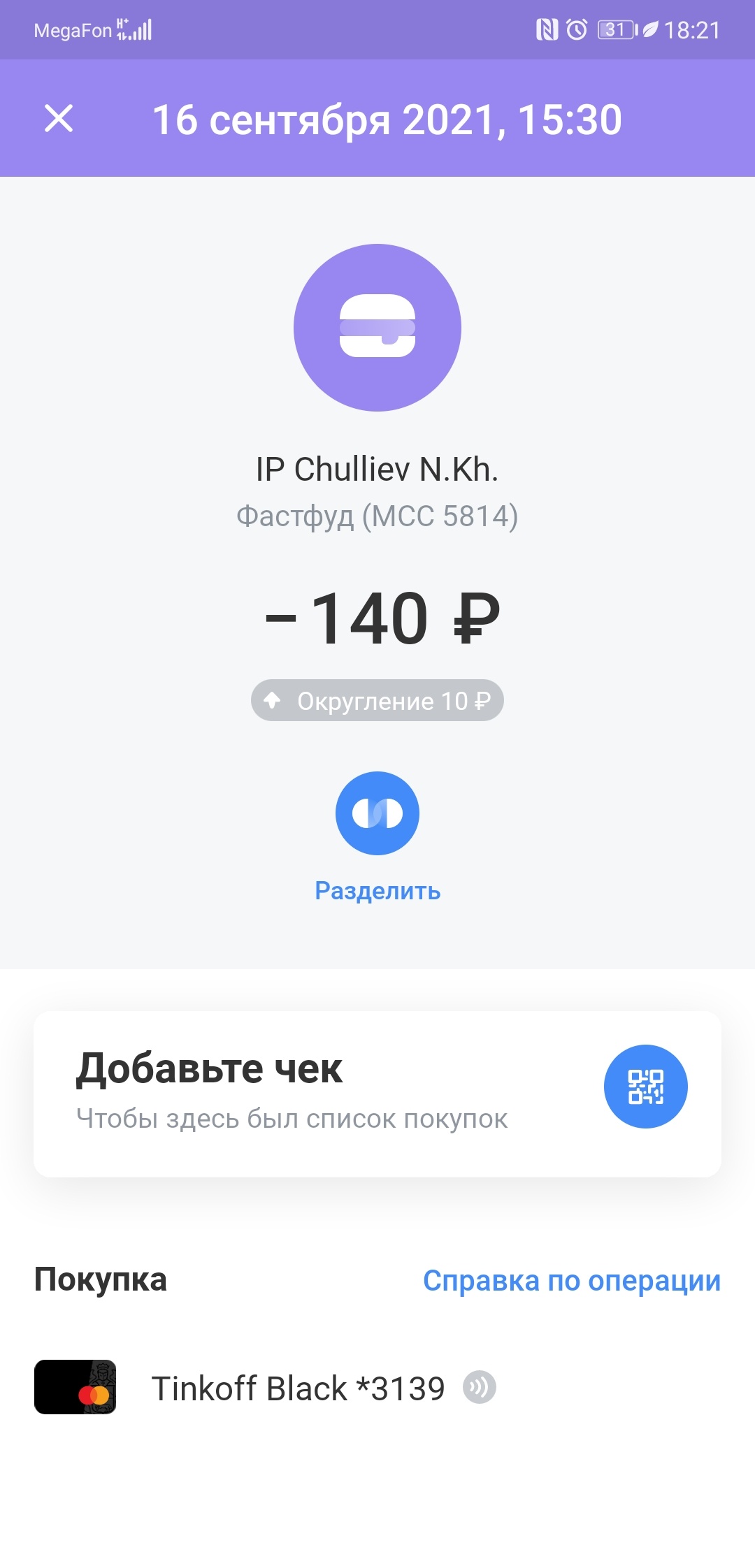Open Справка по операции link
755x1568 pixels.
click(571, 1281)
